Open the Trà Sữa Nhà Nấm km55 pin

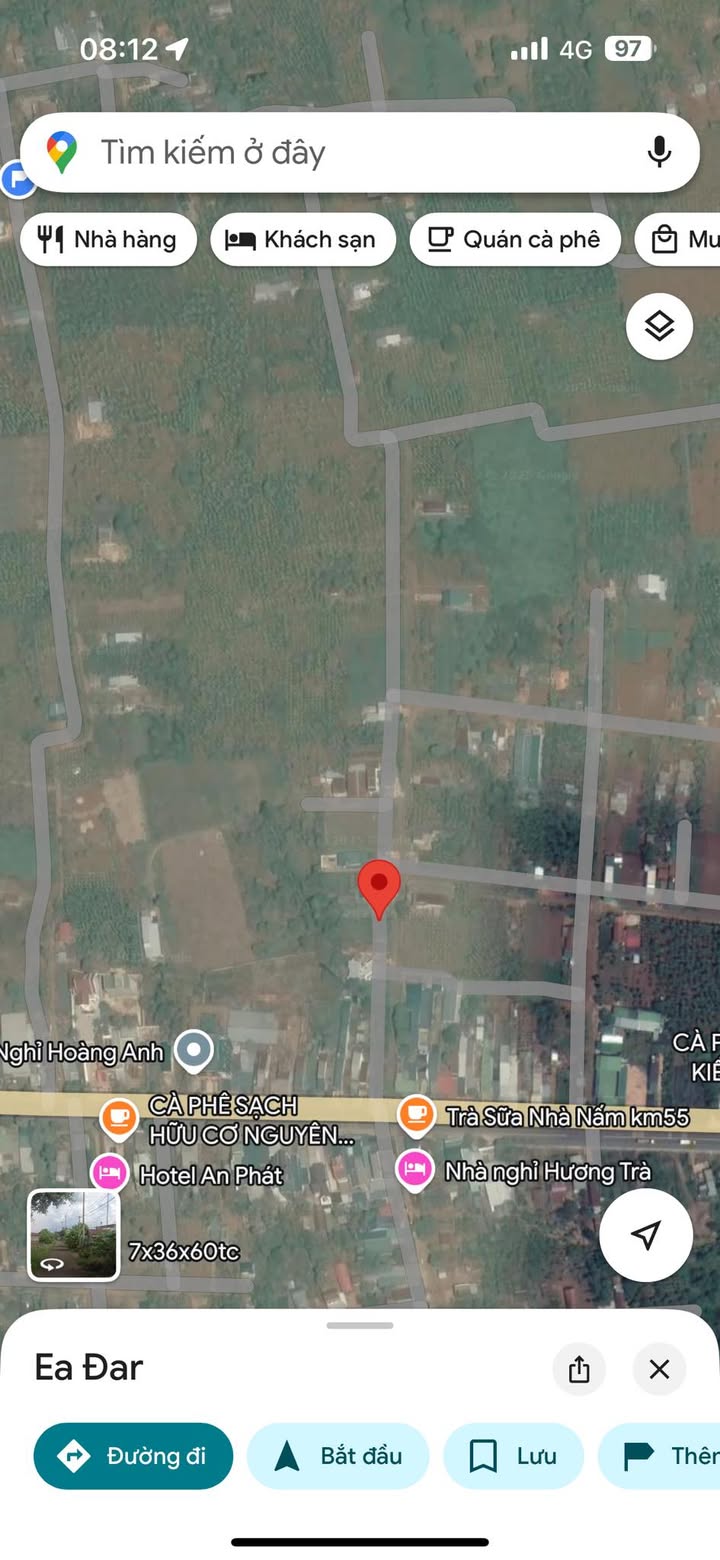click(x=416, y=1115)
